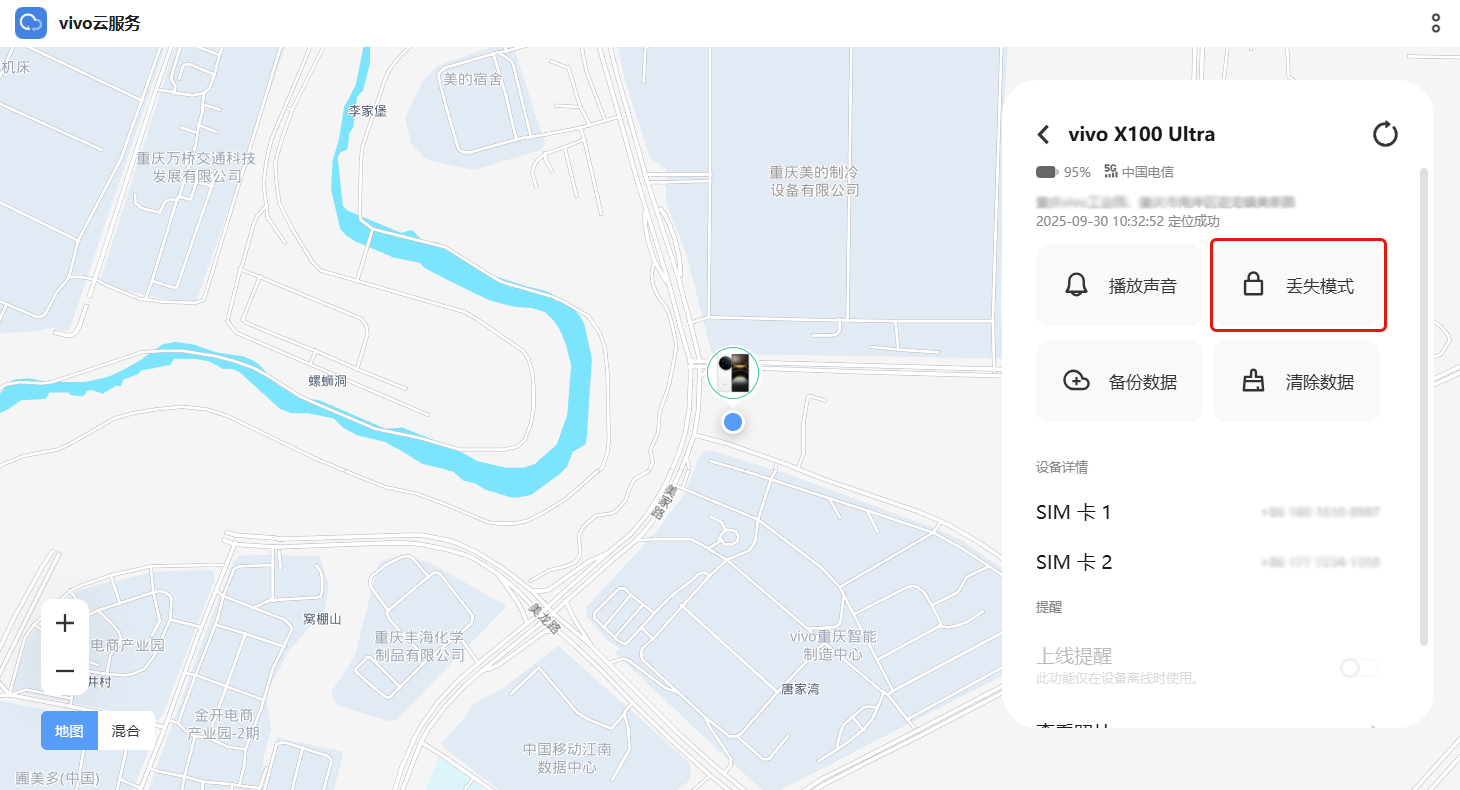This screenshot has width=1460, height=790.
Task: Switch to the 地图 map view
Action: click(69, 731)
